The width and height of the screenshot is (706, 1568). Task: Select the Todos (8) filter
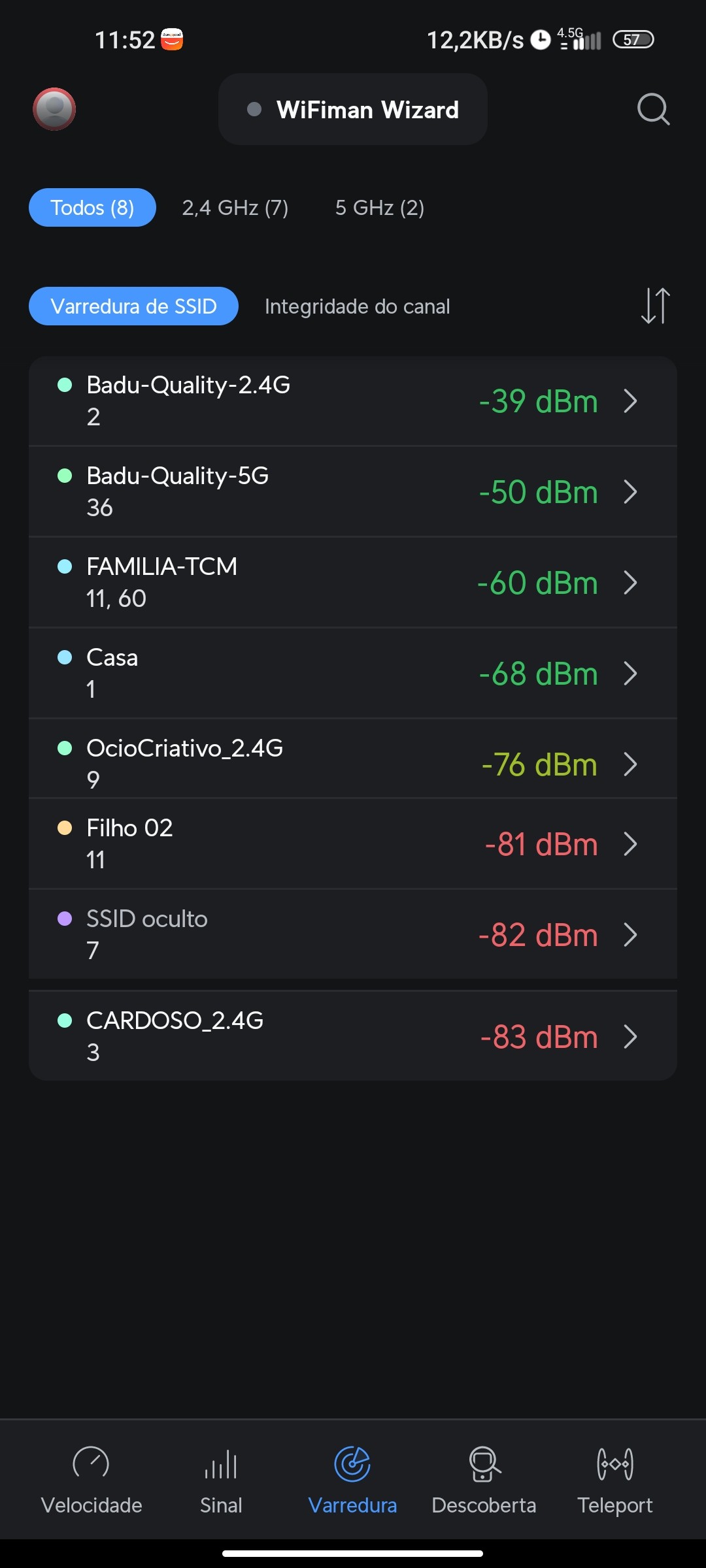tap(92, 208)
